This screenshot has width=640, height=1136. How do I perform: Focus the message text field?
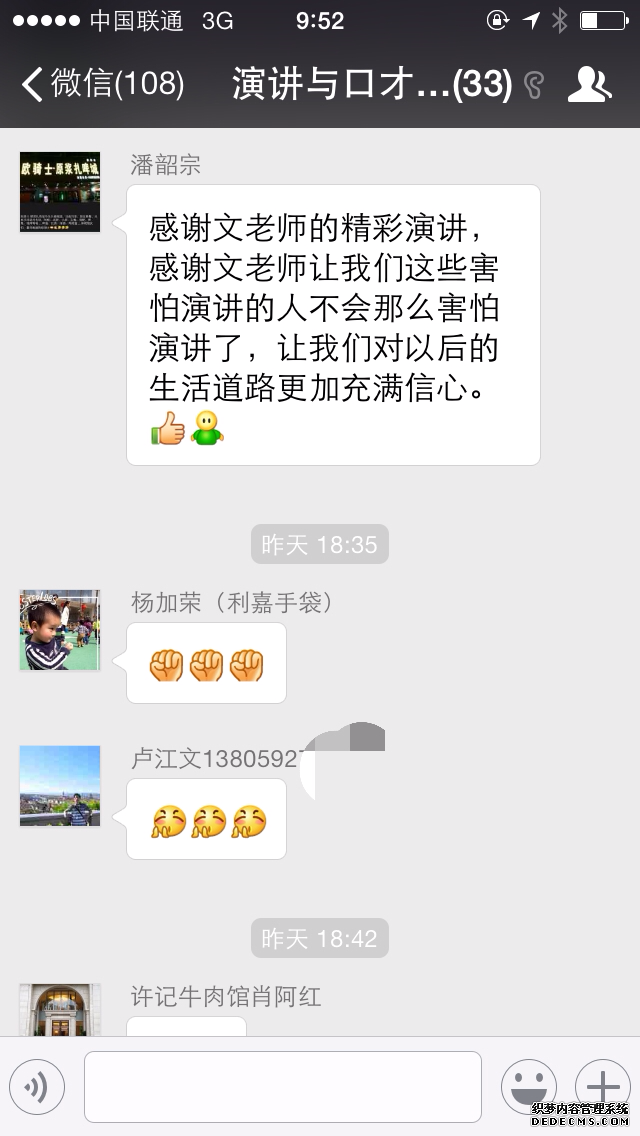tap(282, 1086)
